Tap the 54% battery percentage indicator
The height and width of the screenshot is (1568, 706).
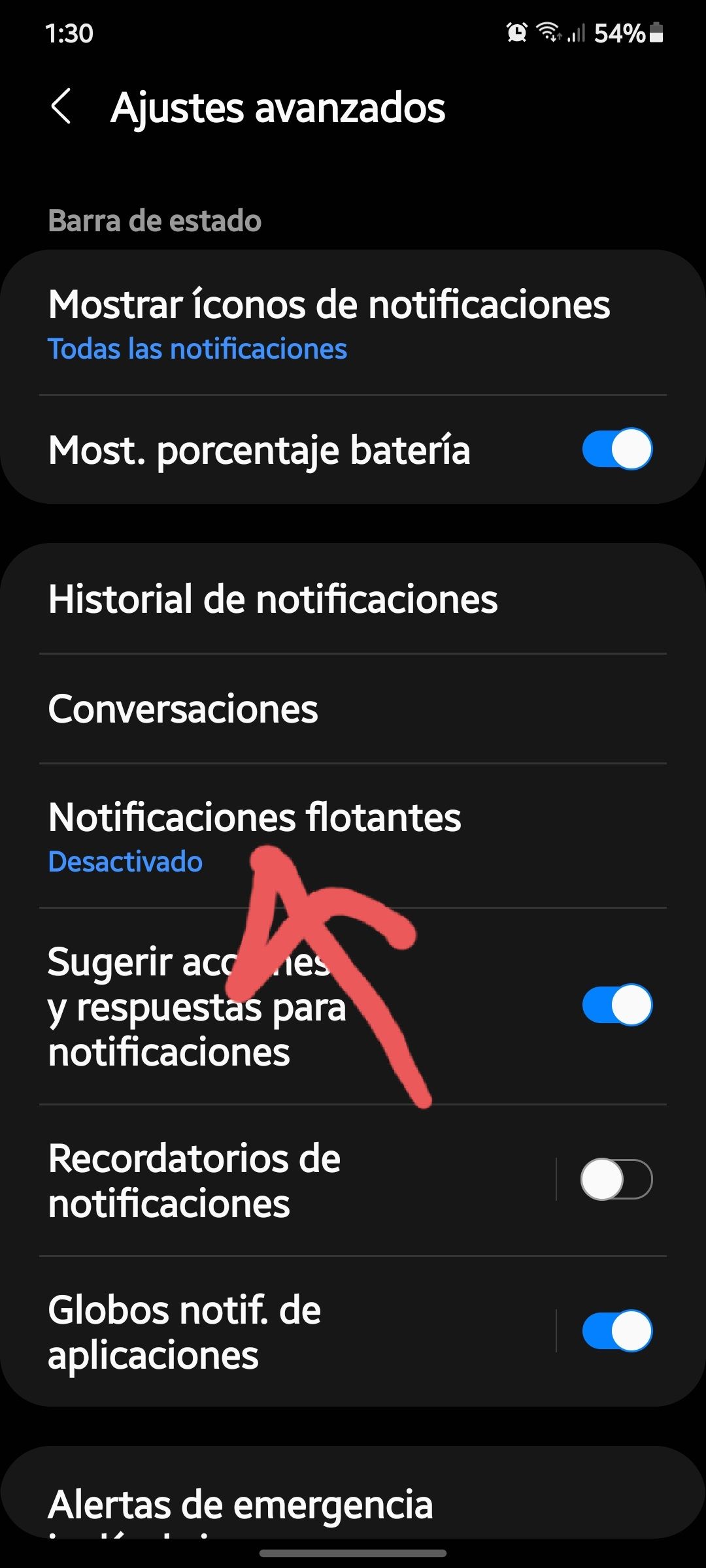[x=618, y=33]
